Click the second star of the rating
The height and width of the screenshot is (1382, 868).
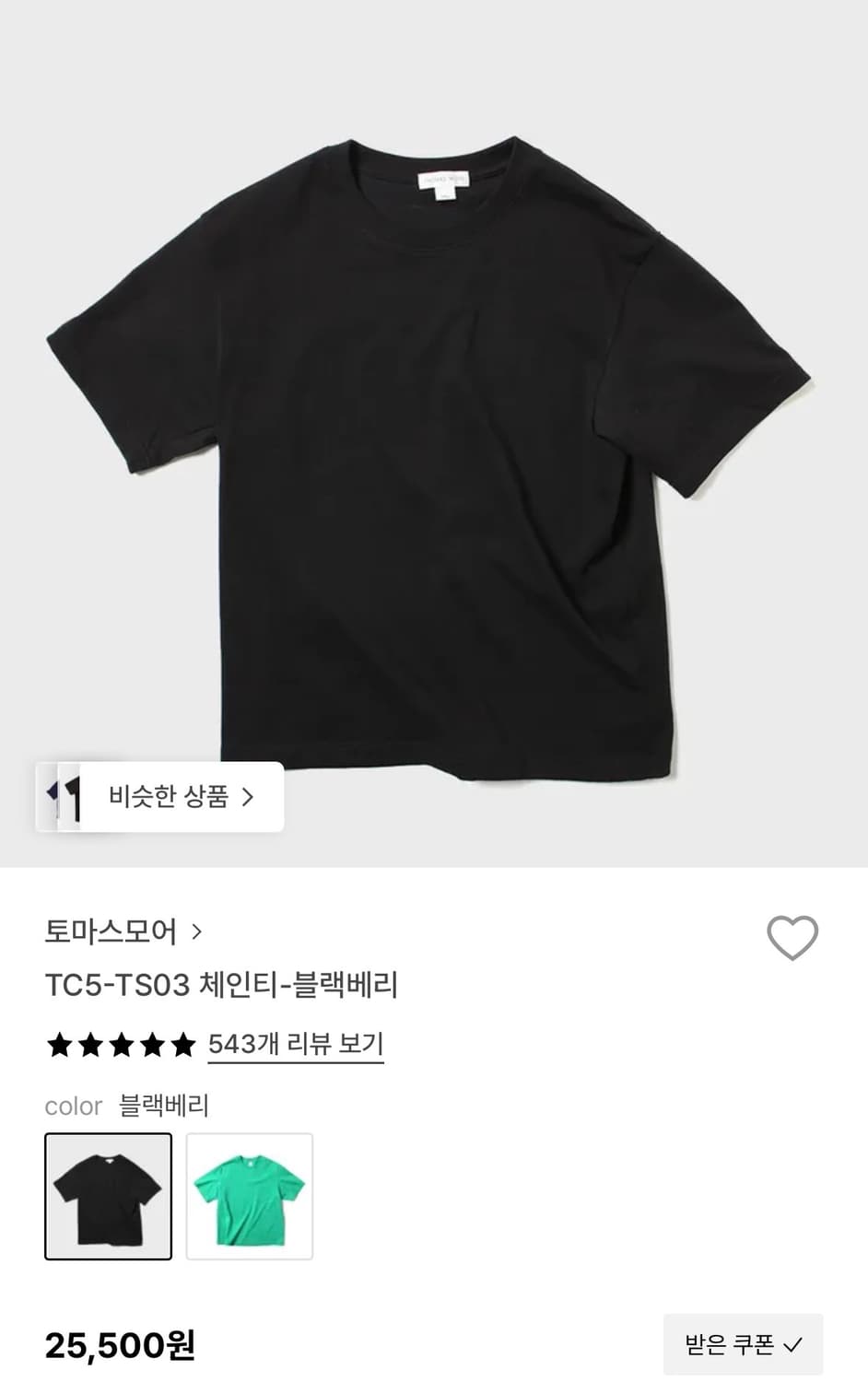pos(91,1044)
